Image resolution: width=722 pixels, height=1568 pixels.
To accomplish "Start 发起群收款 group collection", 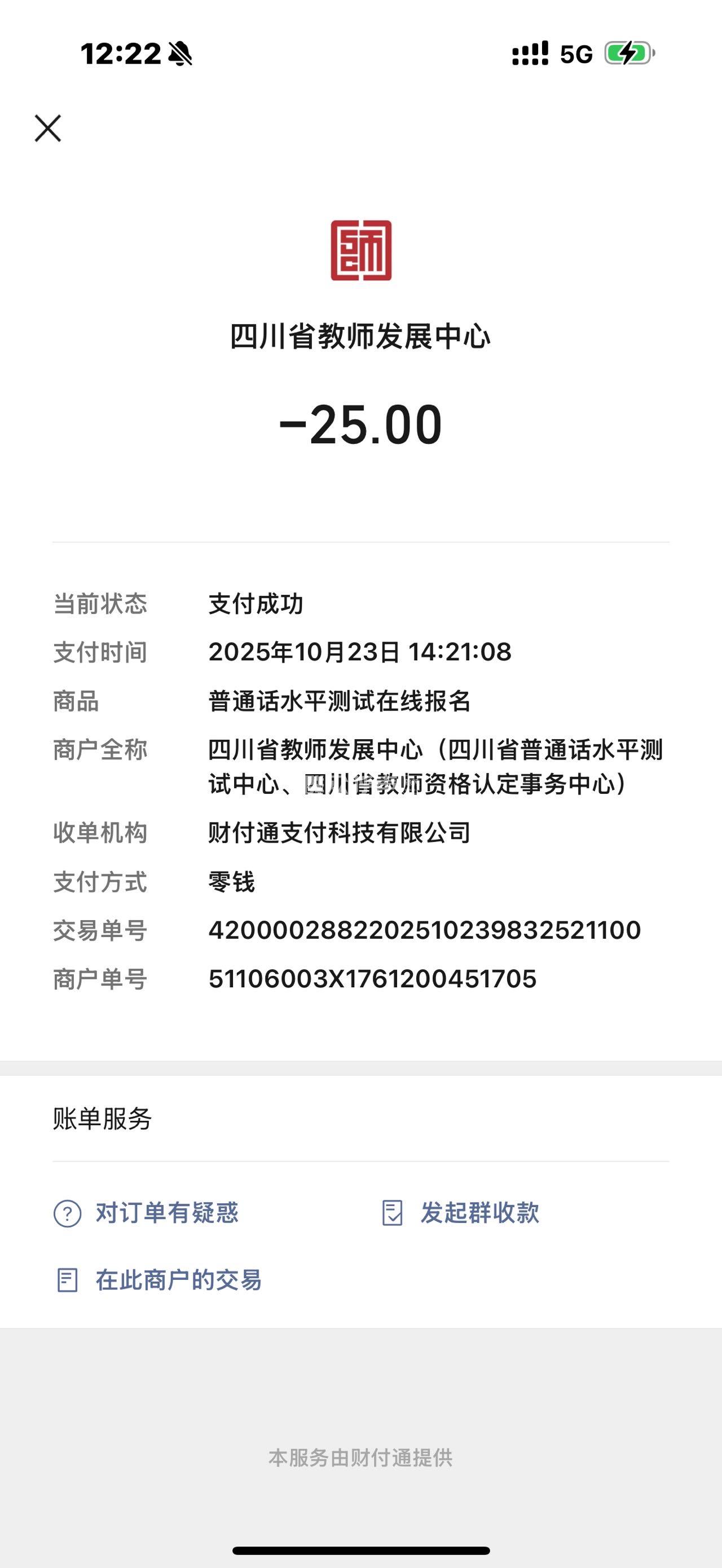I will pos(460,1213).
